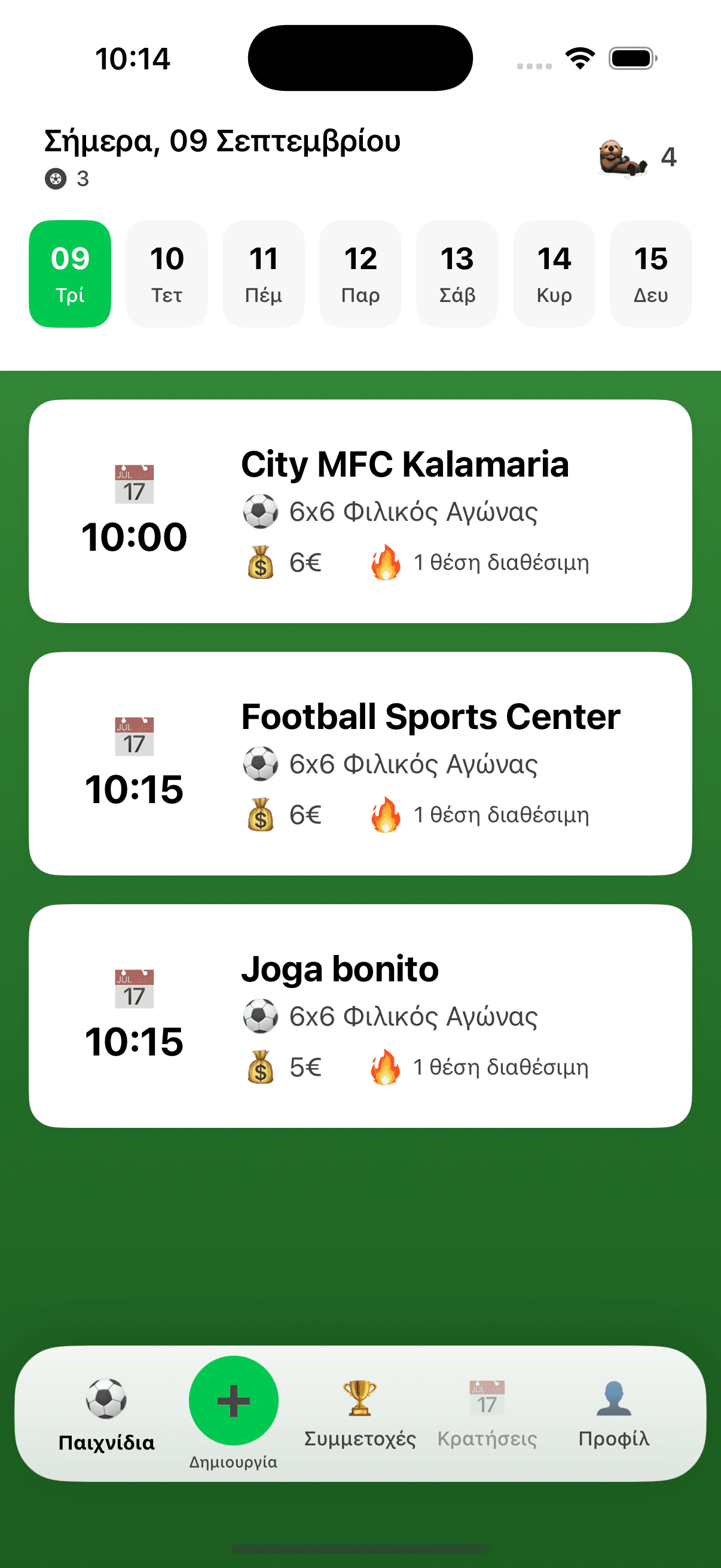
Task: Open the Προφίλ tab
Action: coord(613,1413)
